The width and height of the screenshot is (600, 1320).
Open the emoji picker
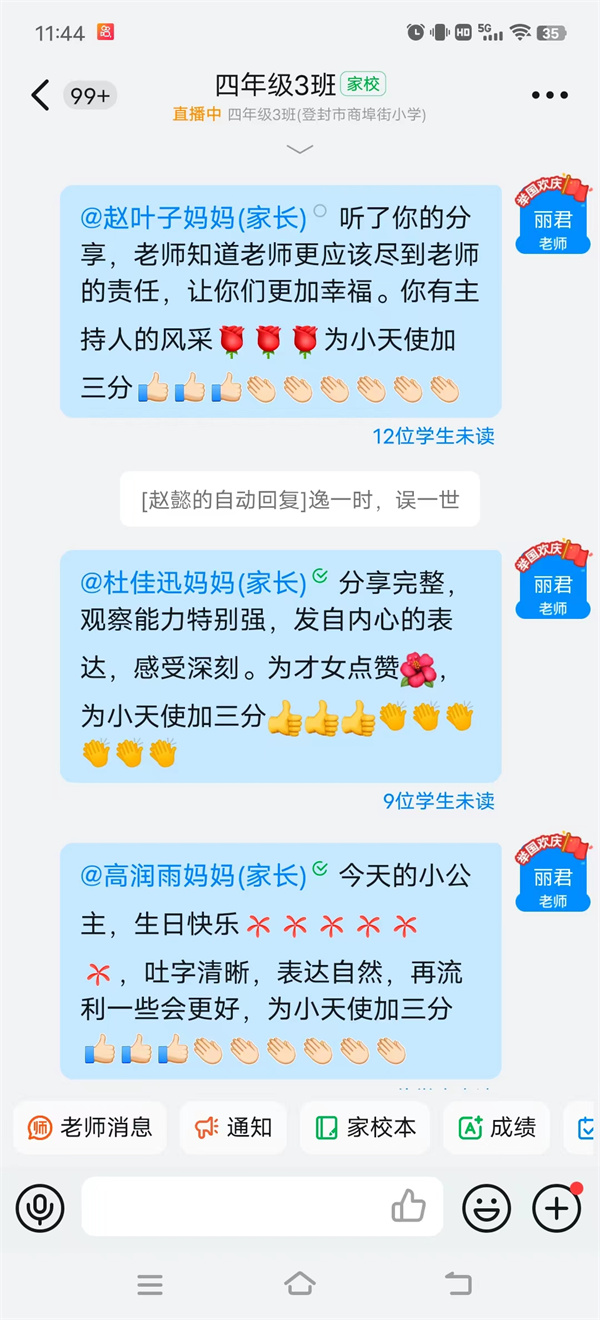click(486, 1208)
